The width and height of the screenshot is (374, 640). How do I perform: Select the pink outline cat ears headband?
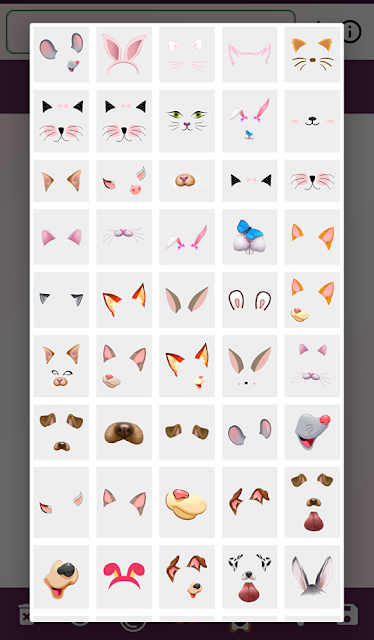click(x=249, y=54)
